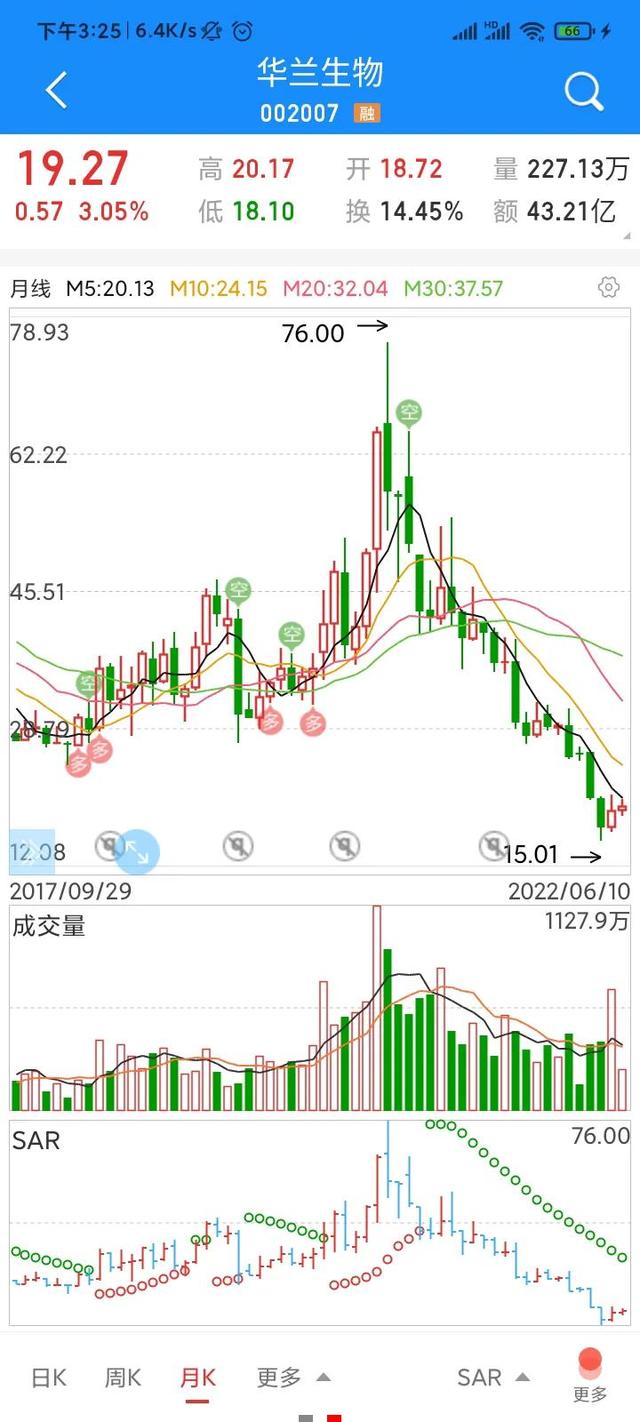Open the SAR indicator selector
The width and height of the screenshot is (640, 1422).
coord(493,1377)
